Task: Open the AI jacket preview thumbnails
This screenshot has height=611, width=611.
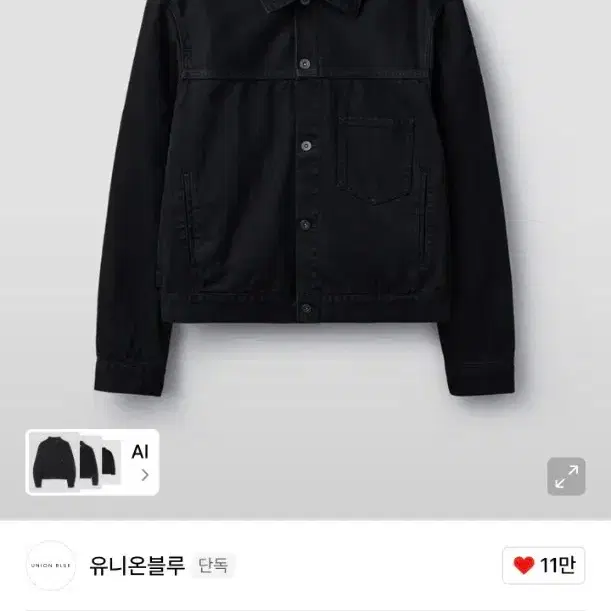Action: click(92, 462)
